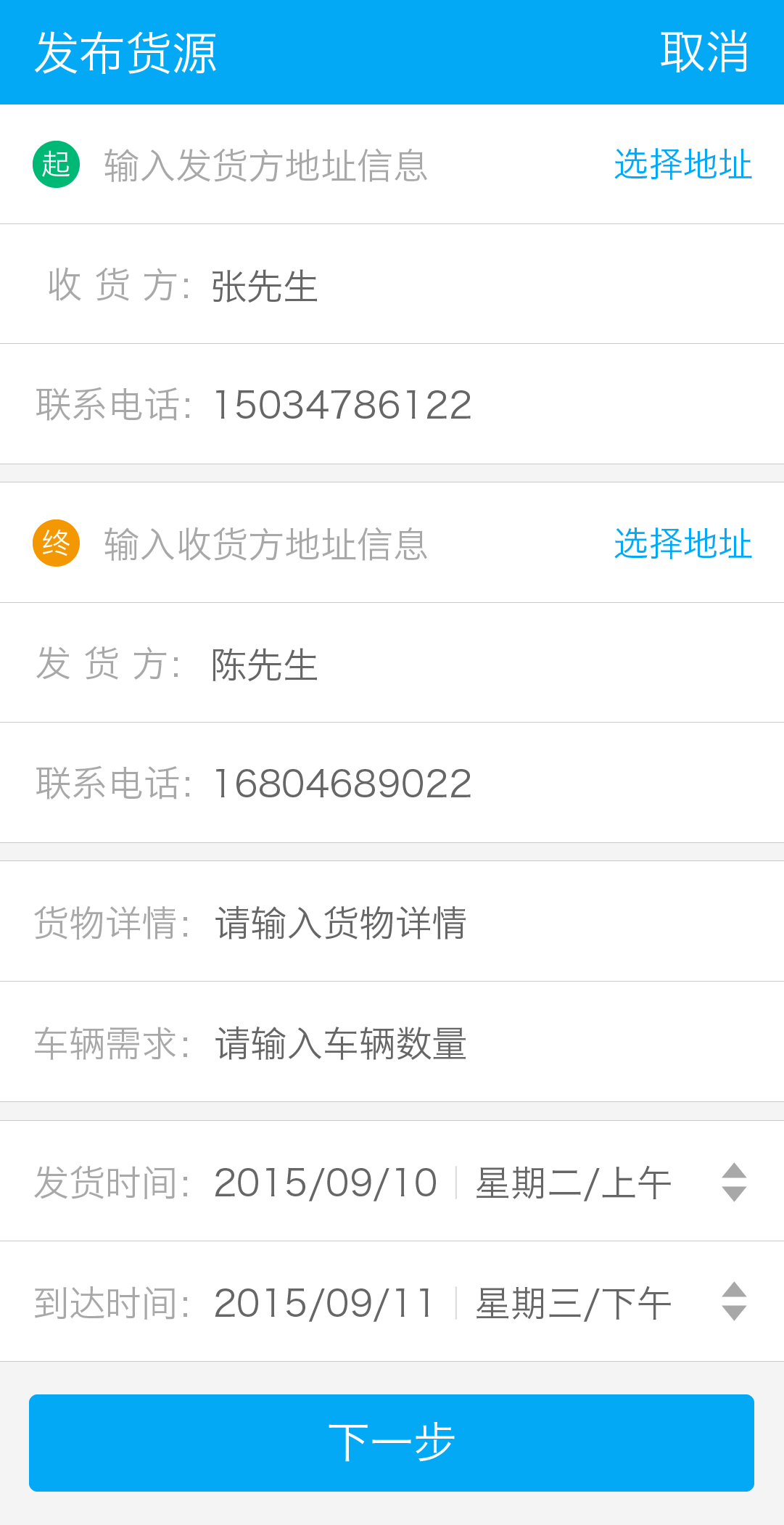
Task: Tap 取消 to cancel publishing
Action: point(704,52)
